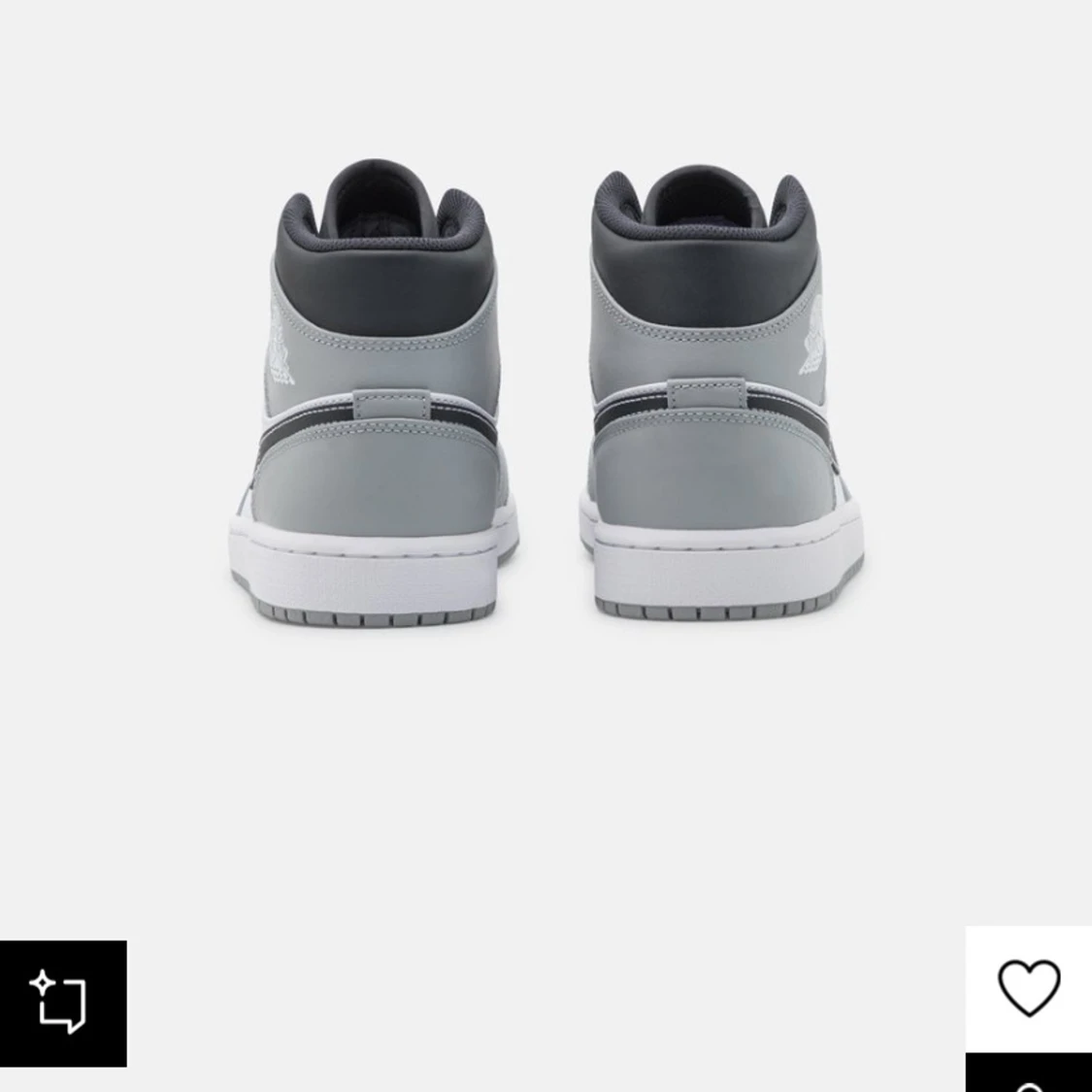Viewport: 1092px width, 1092px height.
Task: Tap the black bag button below heart
Action: 1029,1075
